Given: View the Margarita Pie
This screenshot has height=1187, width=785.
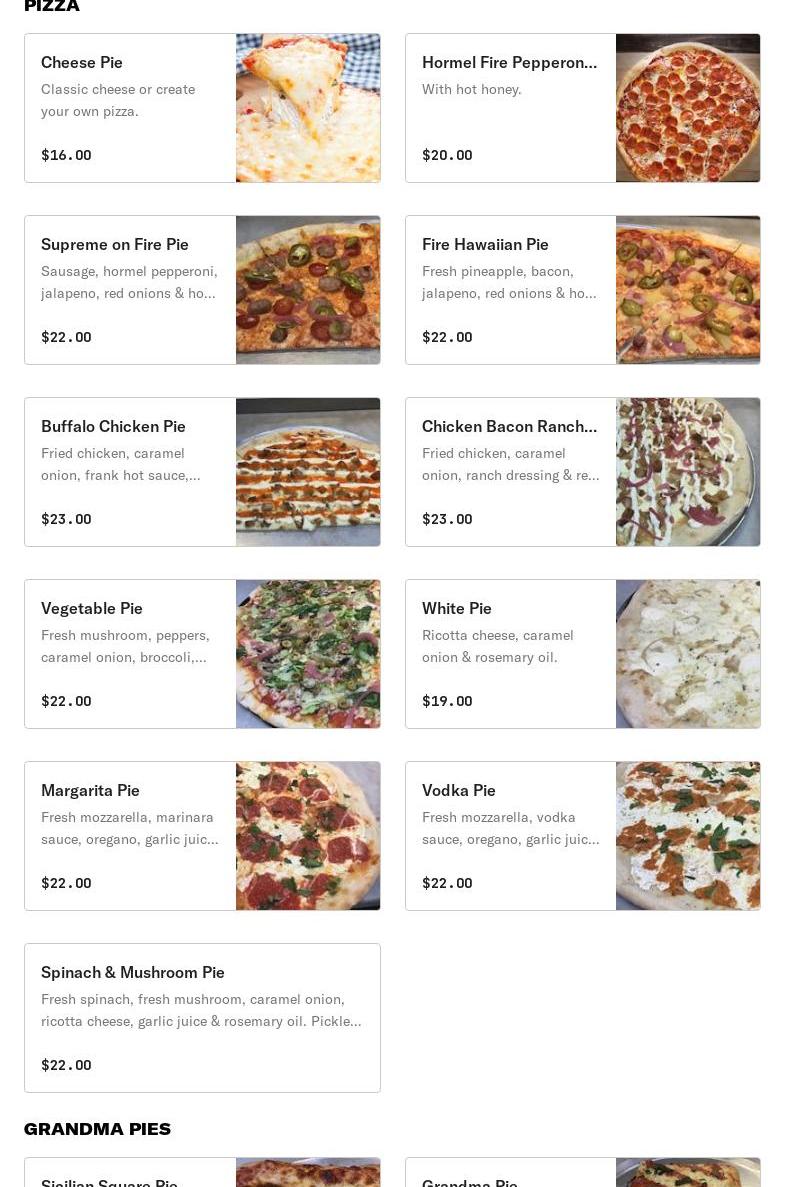Looking at the screenshot, I should click(202, 836).
